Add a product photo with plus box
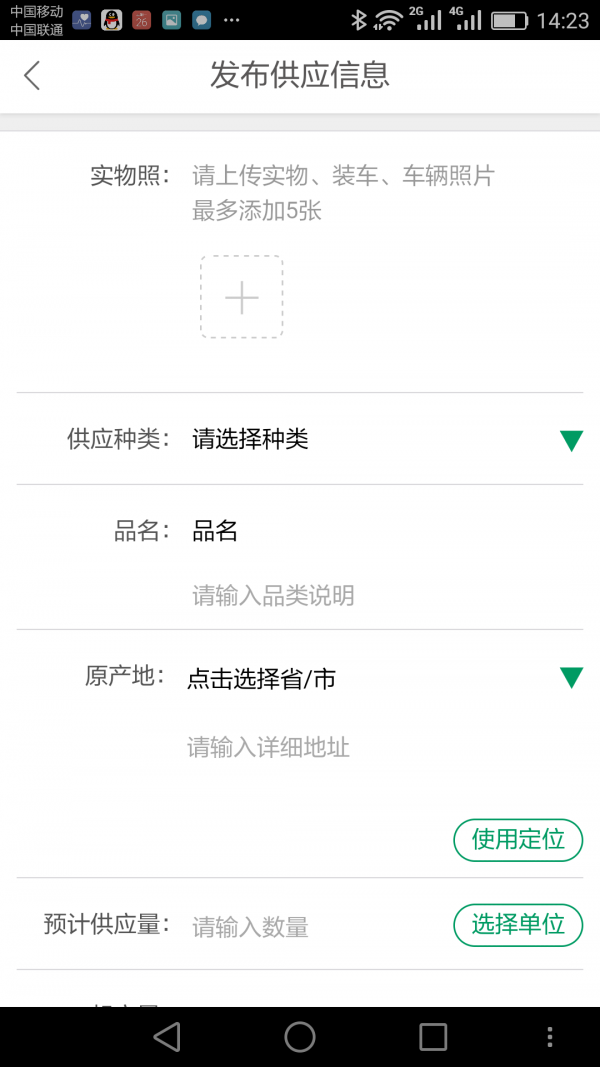This screenshot has height=1067, width=600. click(242, 297)
